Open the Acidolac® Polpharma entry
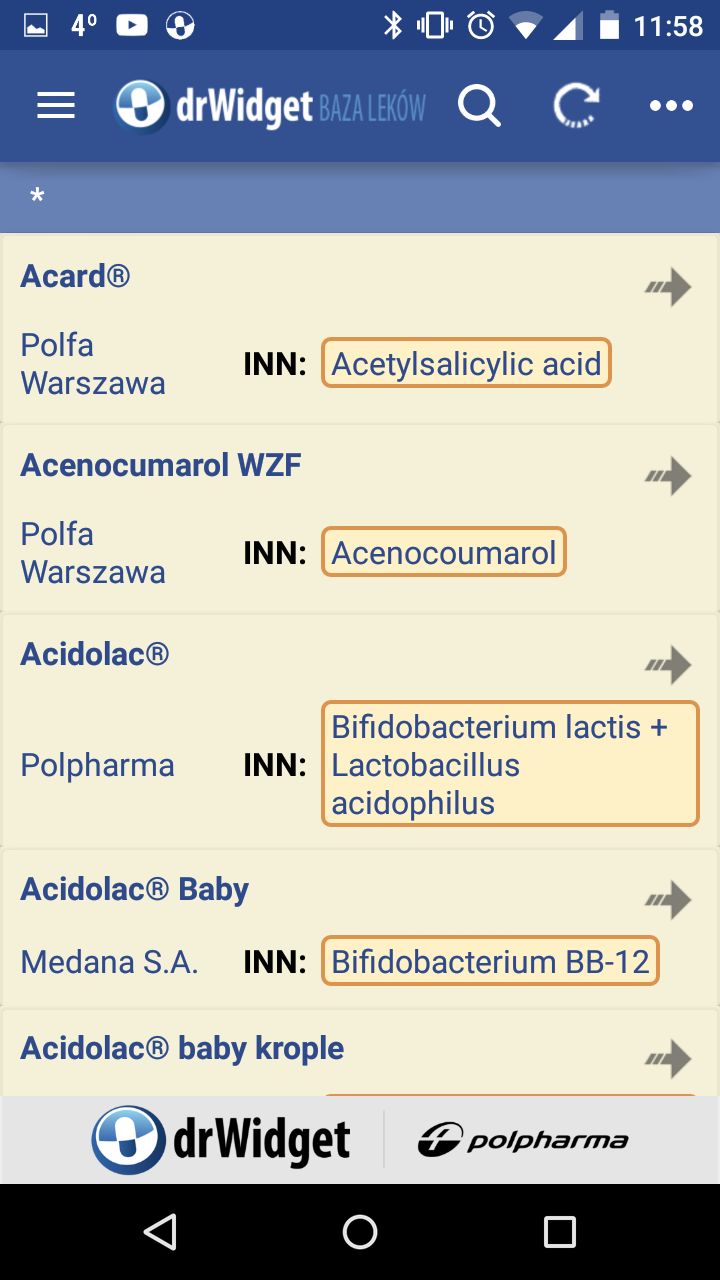Screen dimensions: 720x1280 [360, 731]
